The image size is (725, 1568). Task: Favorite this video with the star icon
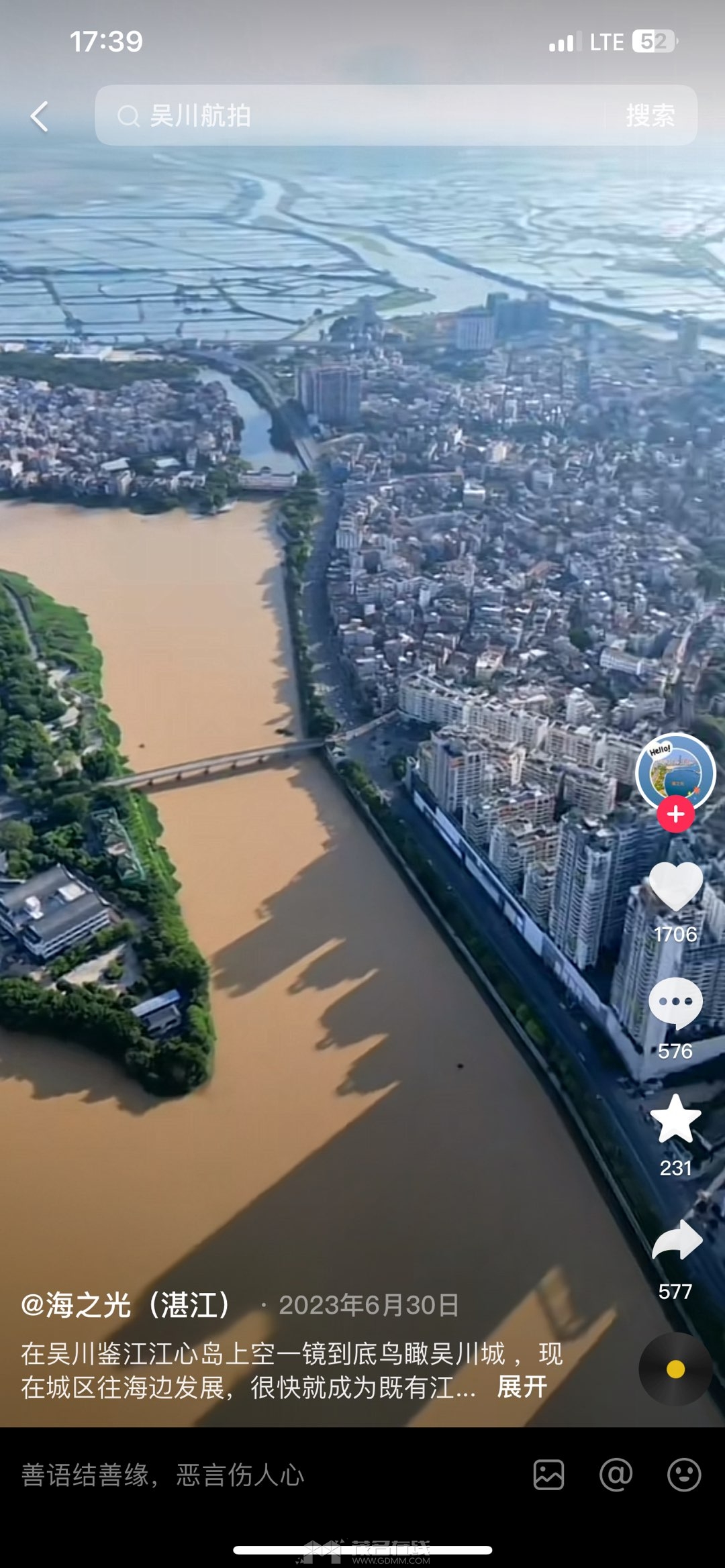coord(675,1119)
